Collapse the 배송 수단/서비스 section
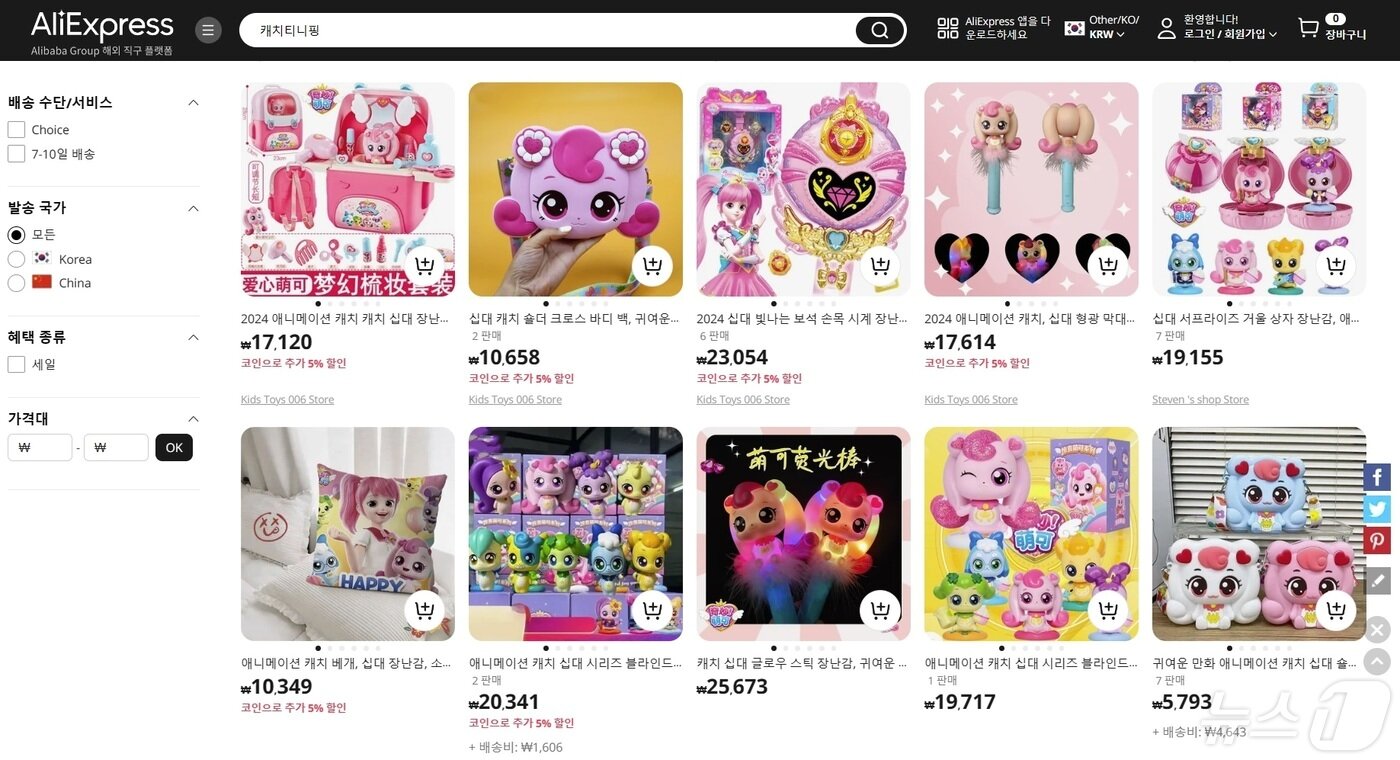 pos(193,103)
